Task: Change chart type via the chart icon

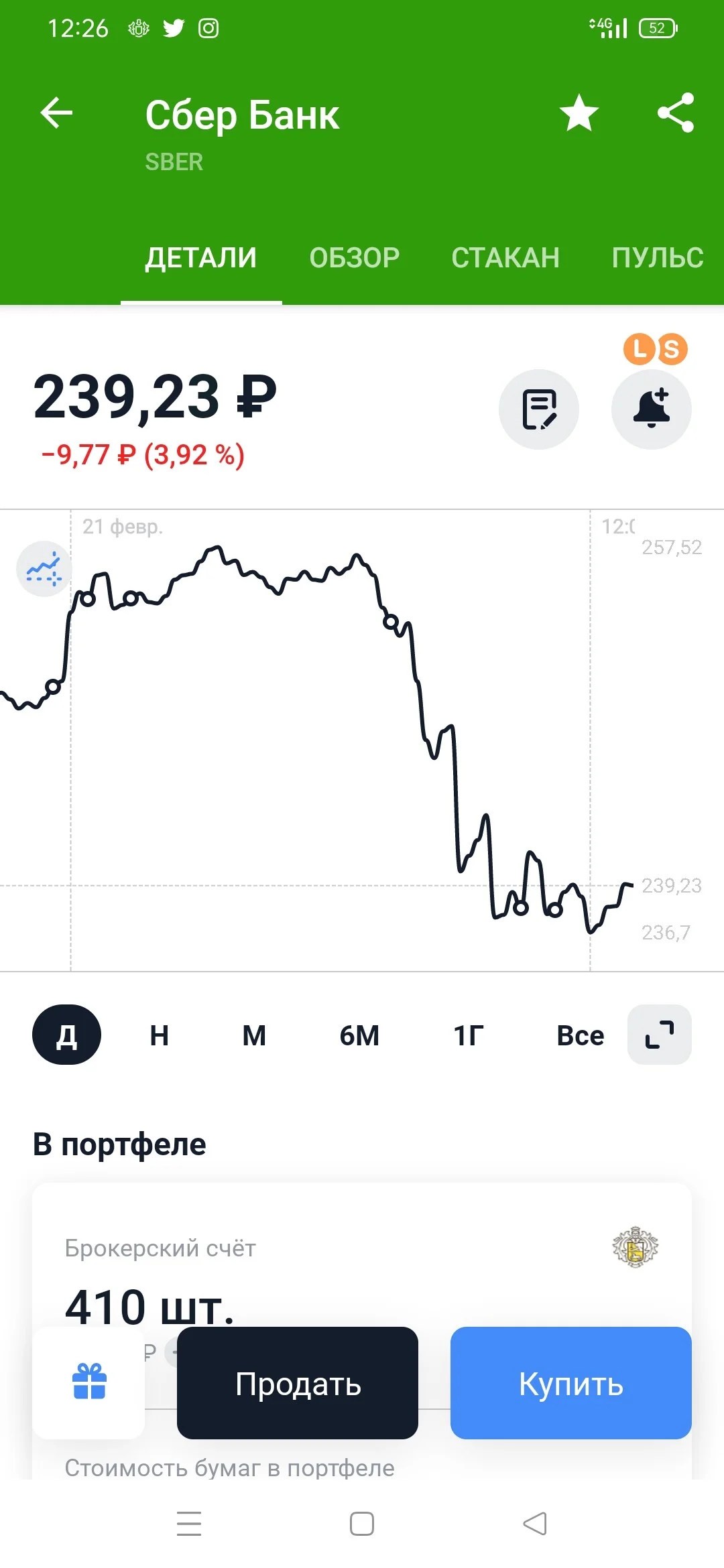Action: [44, 569]
